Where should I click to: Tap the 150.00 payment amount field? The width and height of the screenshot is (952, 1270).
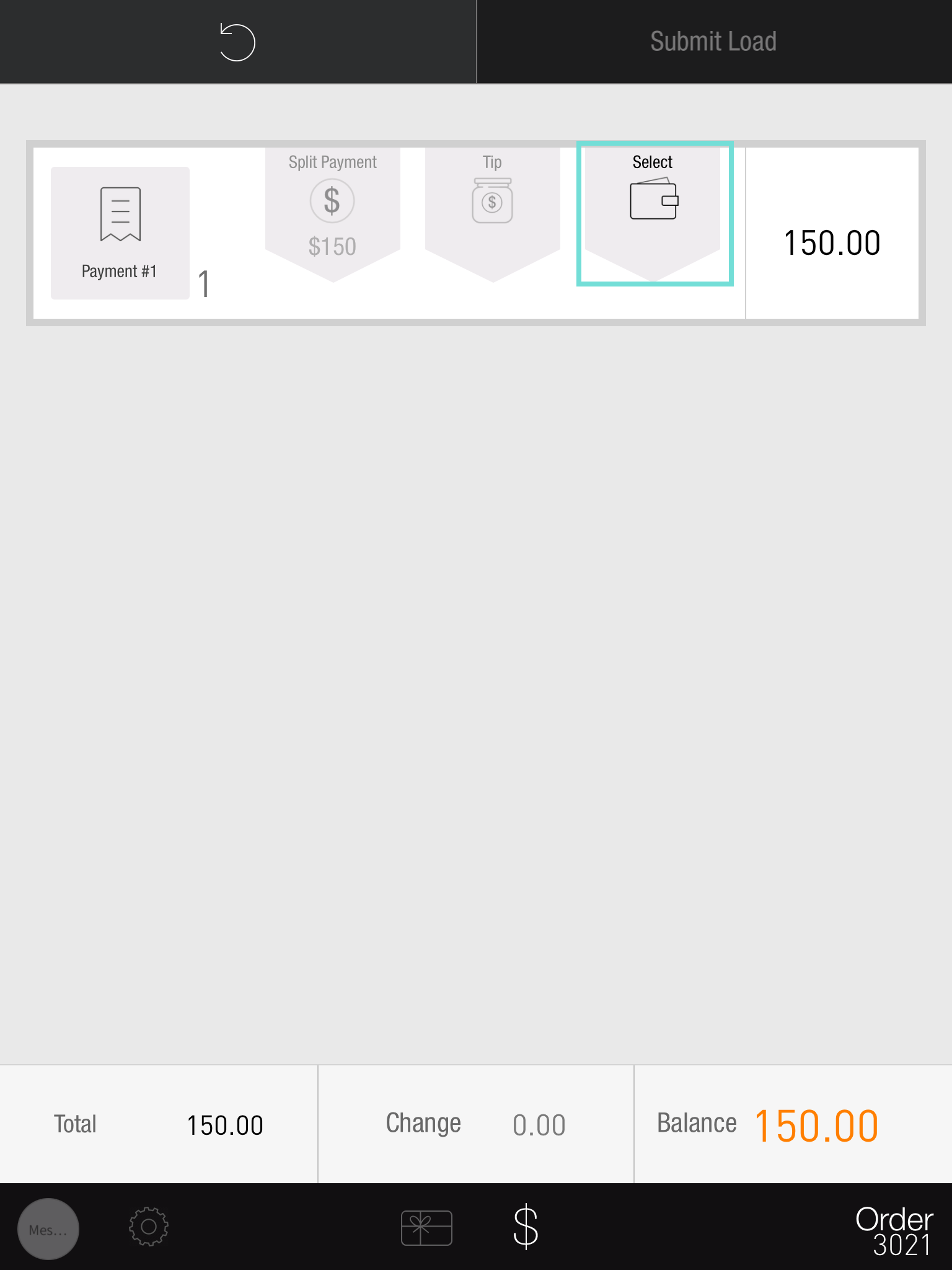pos(832,242)
